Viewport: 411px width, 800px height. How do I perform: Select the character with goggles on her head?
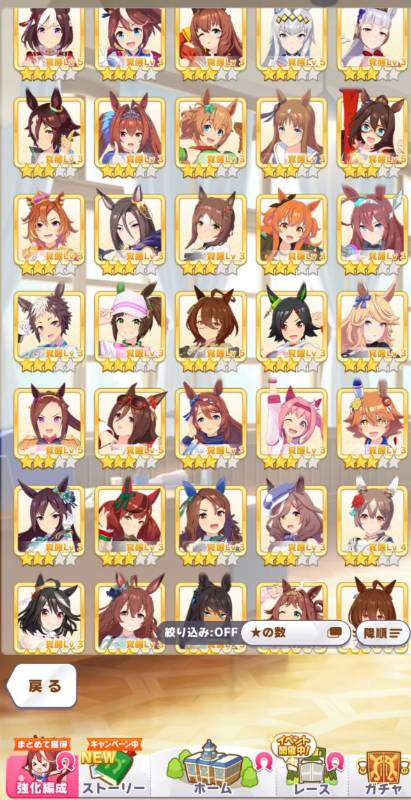click(x=131, y=428)
